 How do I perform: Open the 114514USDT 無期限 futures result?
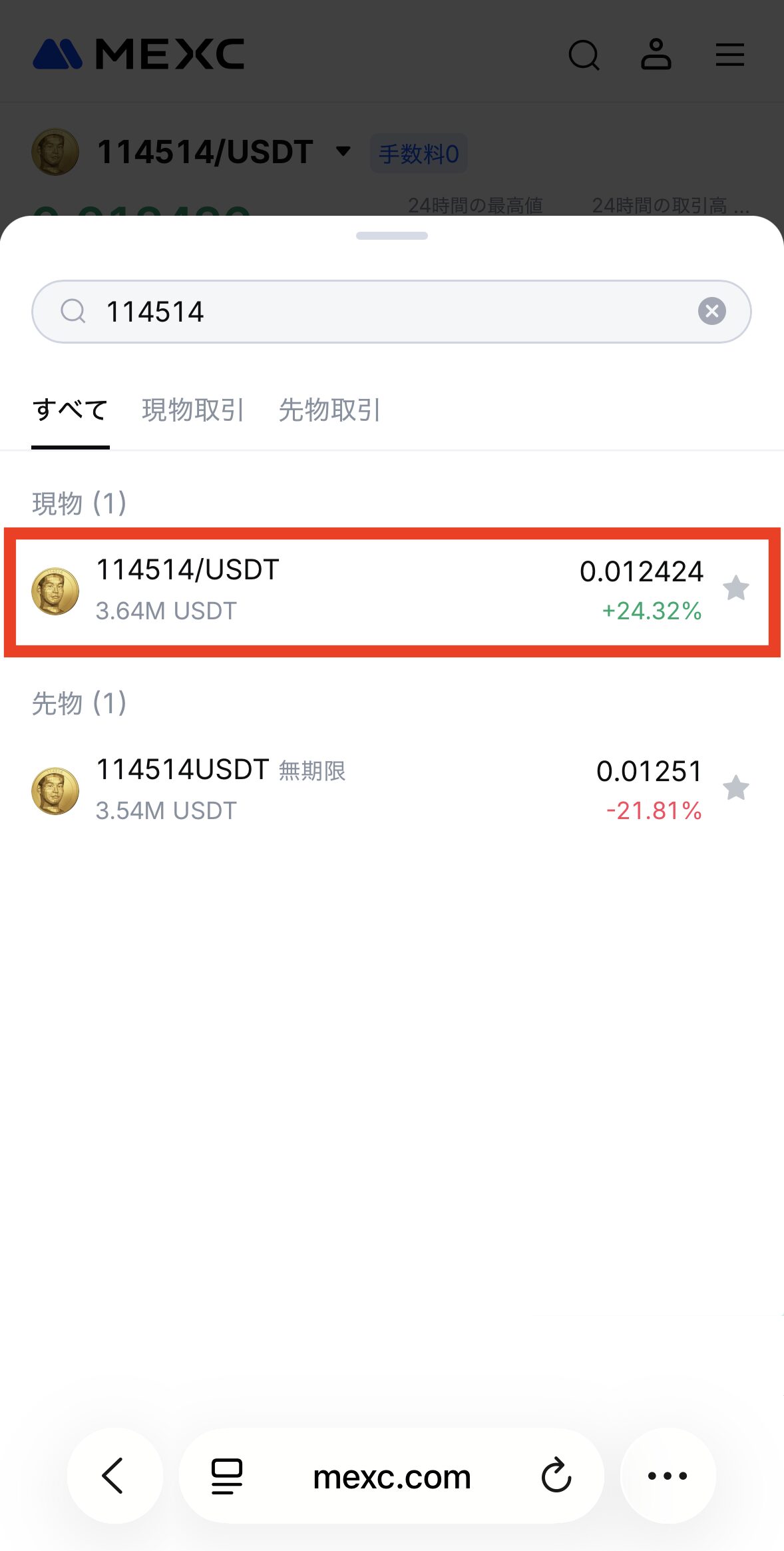click(333, 790)
